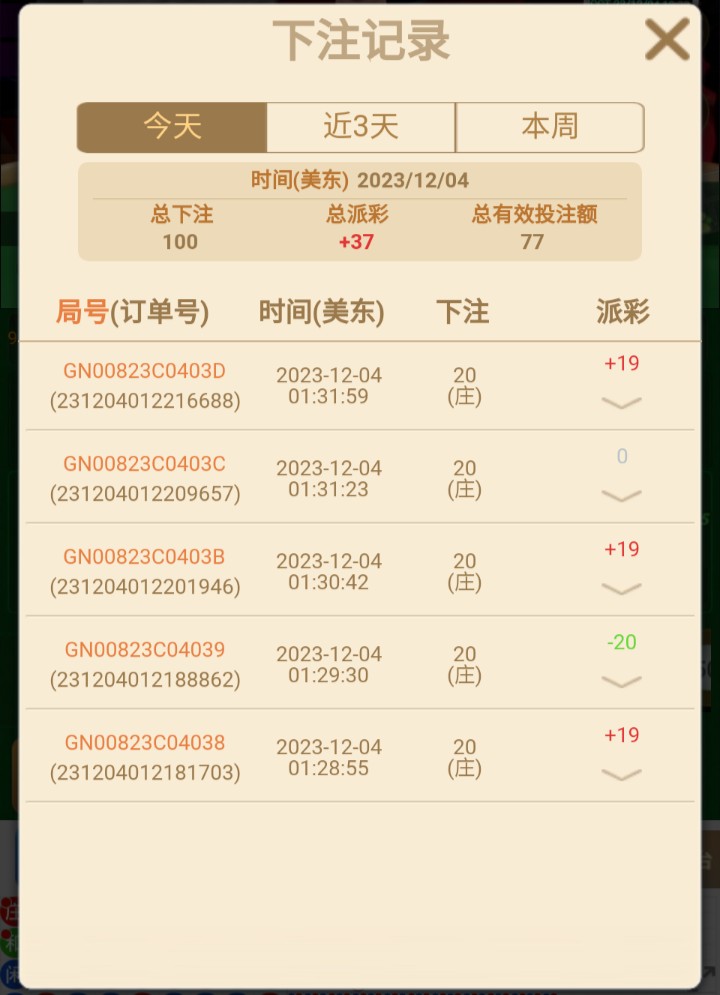Switch to the 今天 tab
This screenshot has width=720, height=995.
(x=172, y=127)
